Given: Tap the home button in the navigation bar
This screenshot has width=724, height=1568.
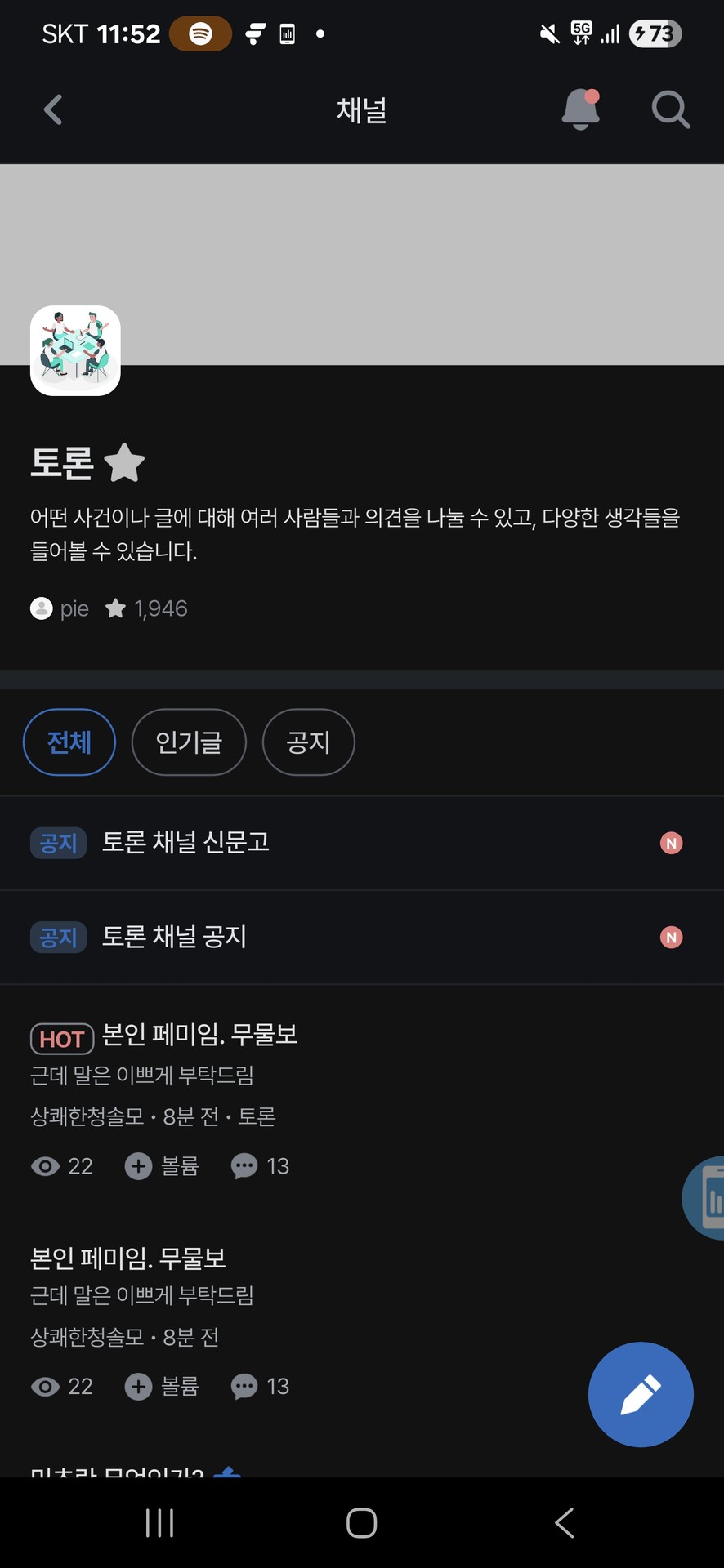Looking at the screenshot, I should point(361,1521).
